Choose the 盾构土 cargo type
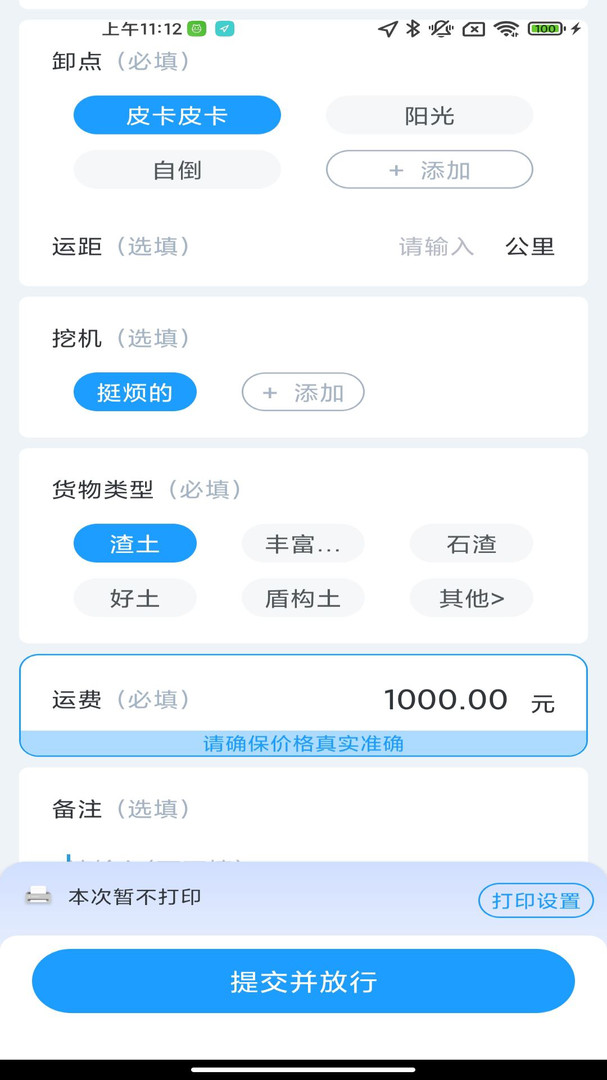Viewport: 607px width, 1080px height. point(303,598)
